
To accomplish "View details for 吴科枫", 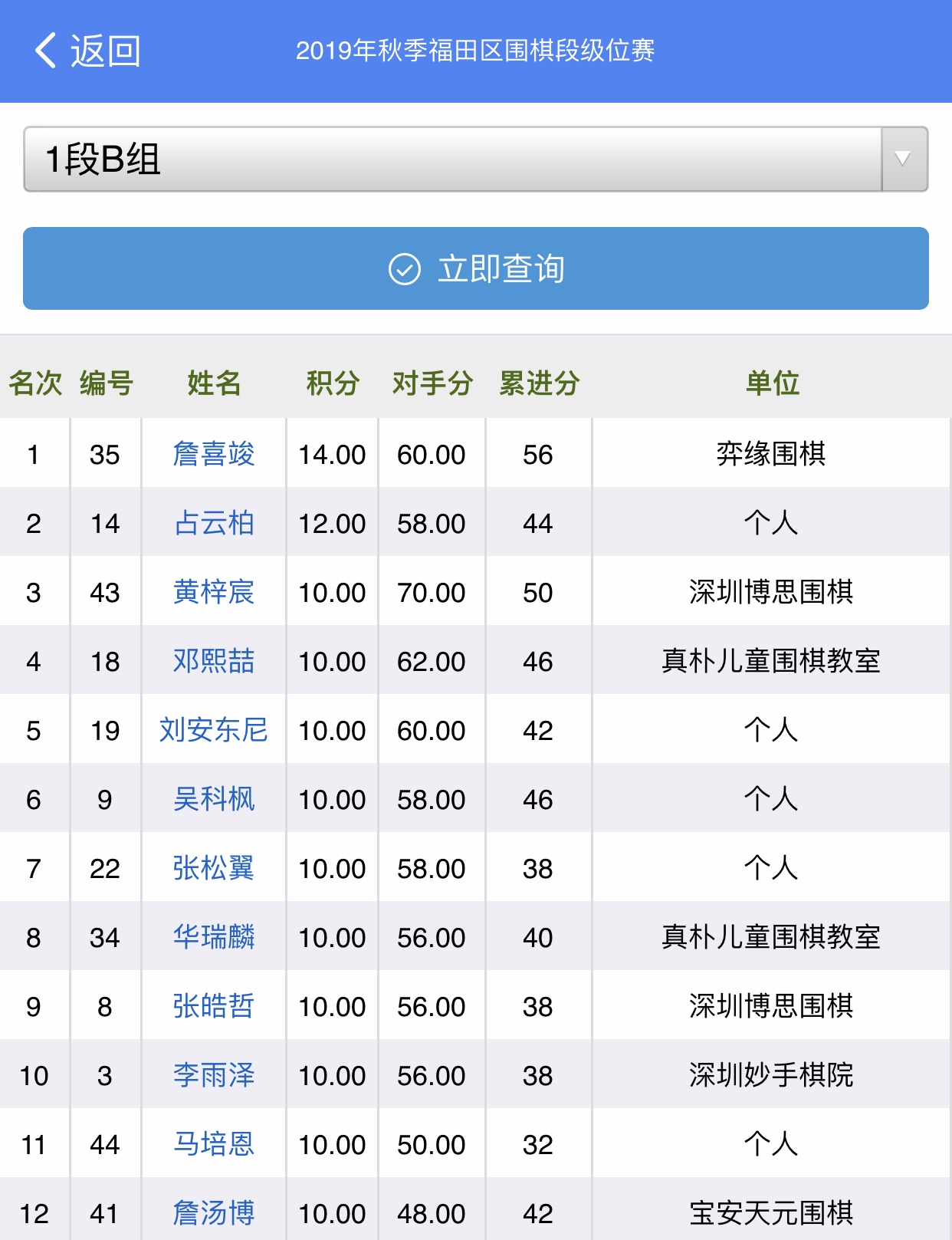I will pos(213,799).
